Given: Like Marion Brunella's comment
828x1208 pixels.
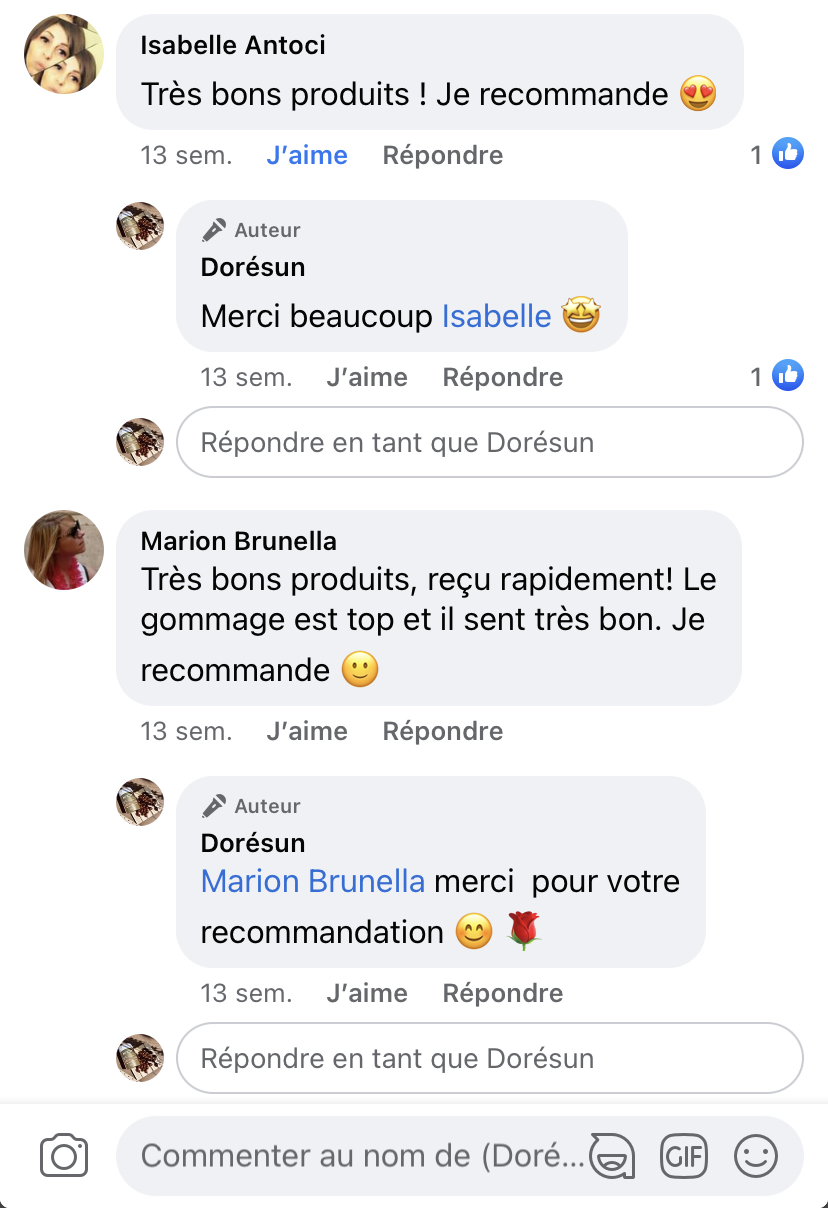Looking at the screenshot, I should click(x=307, y=731).
